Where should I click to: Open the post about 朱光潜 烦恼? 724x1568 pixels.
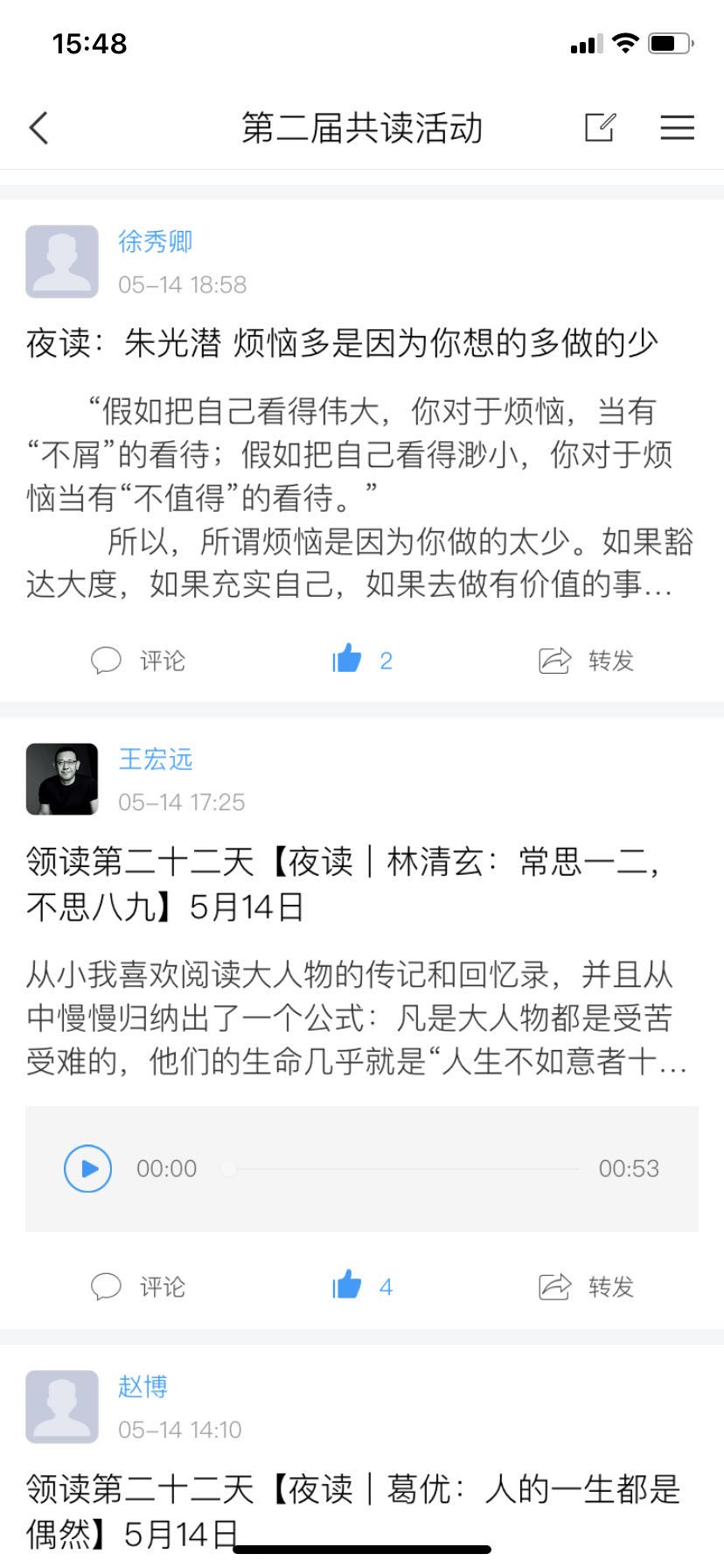342,344
